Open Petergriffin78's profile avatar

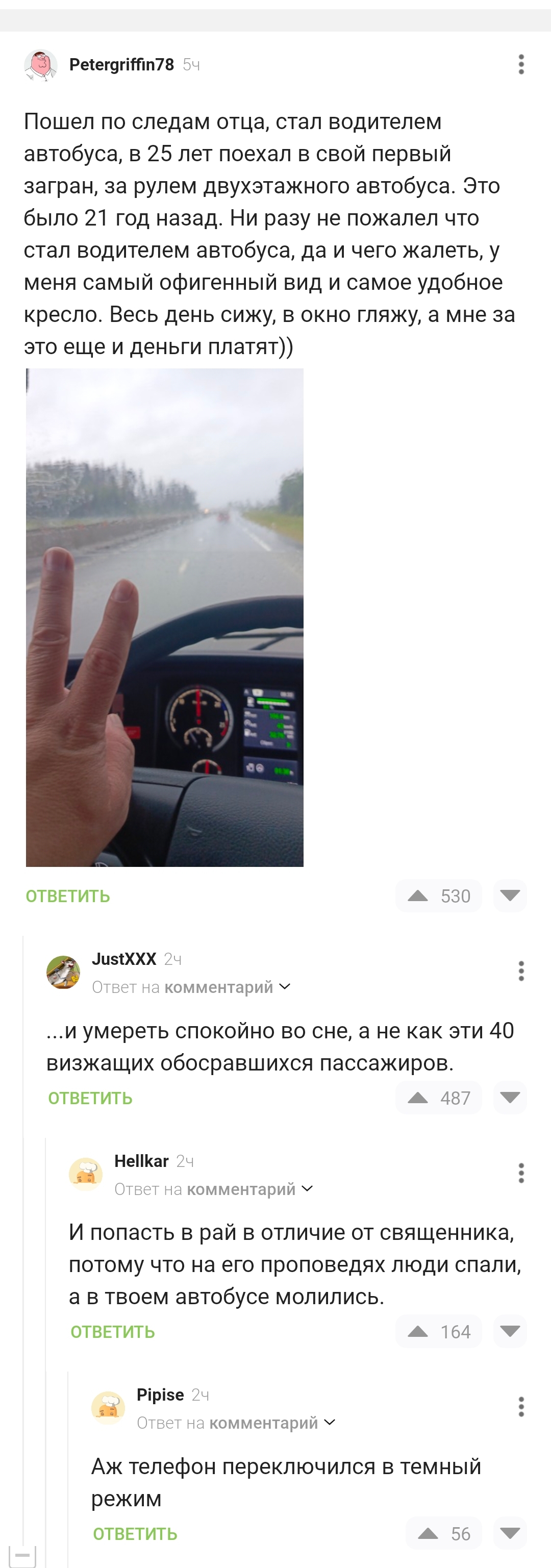41,64
